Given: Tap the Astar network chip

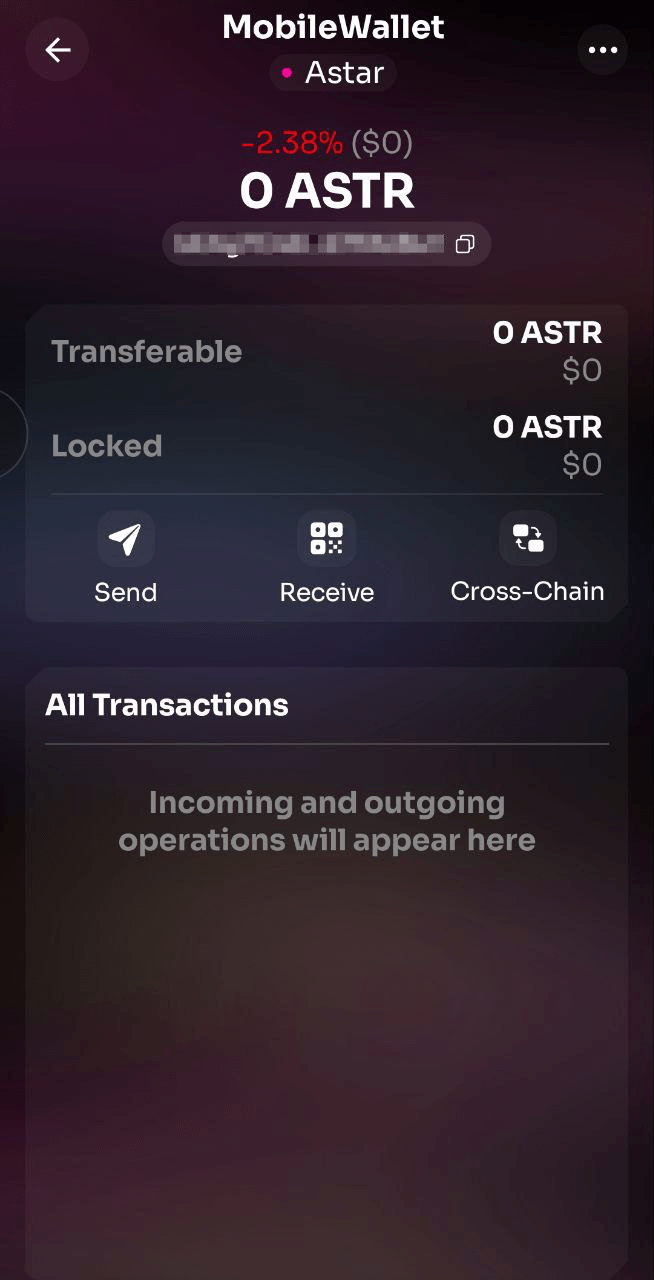Looking at the screenshot, I should click(x=333, y=73).
